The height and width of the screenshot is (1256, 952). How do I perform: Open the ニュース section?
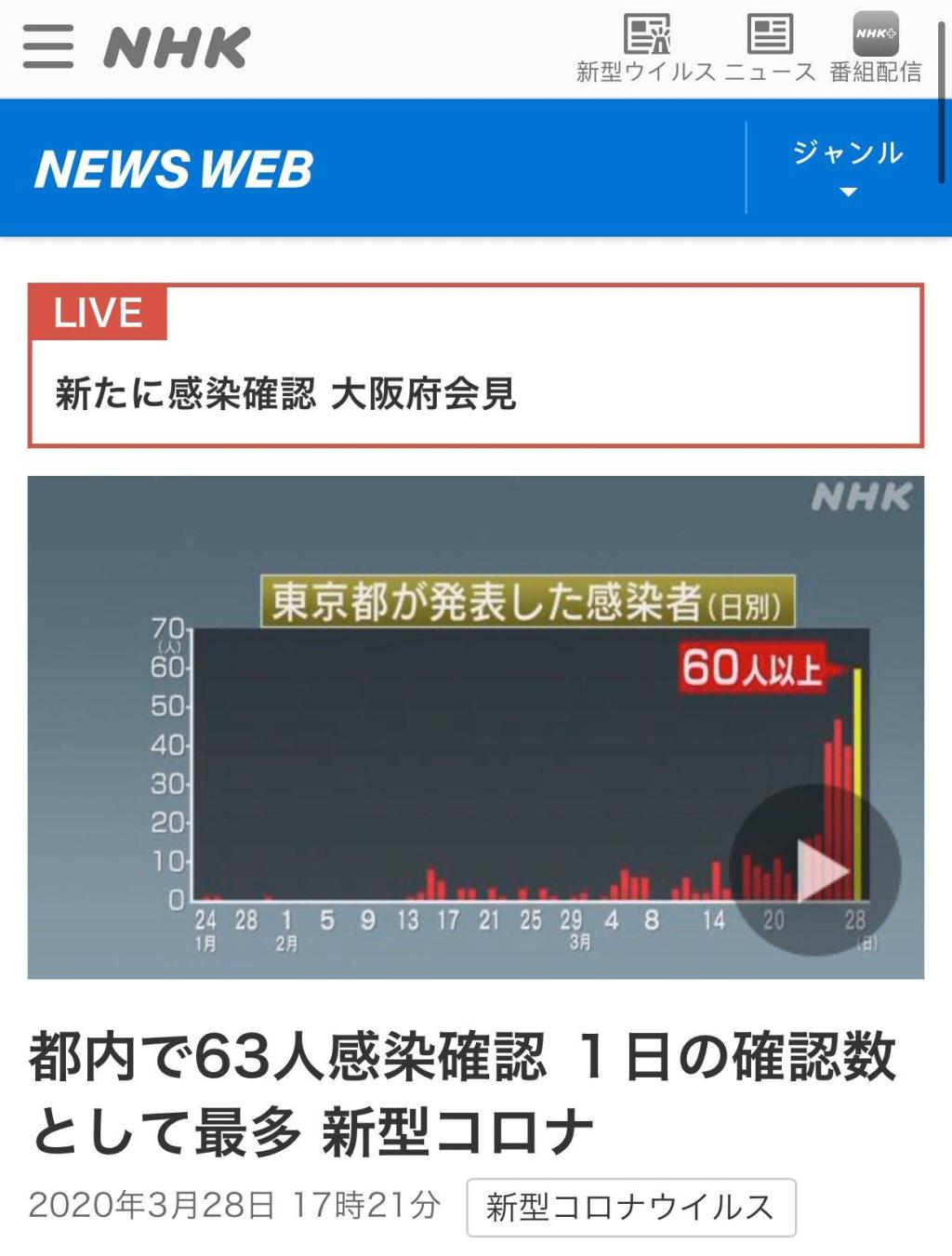coord(770,48)
